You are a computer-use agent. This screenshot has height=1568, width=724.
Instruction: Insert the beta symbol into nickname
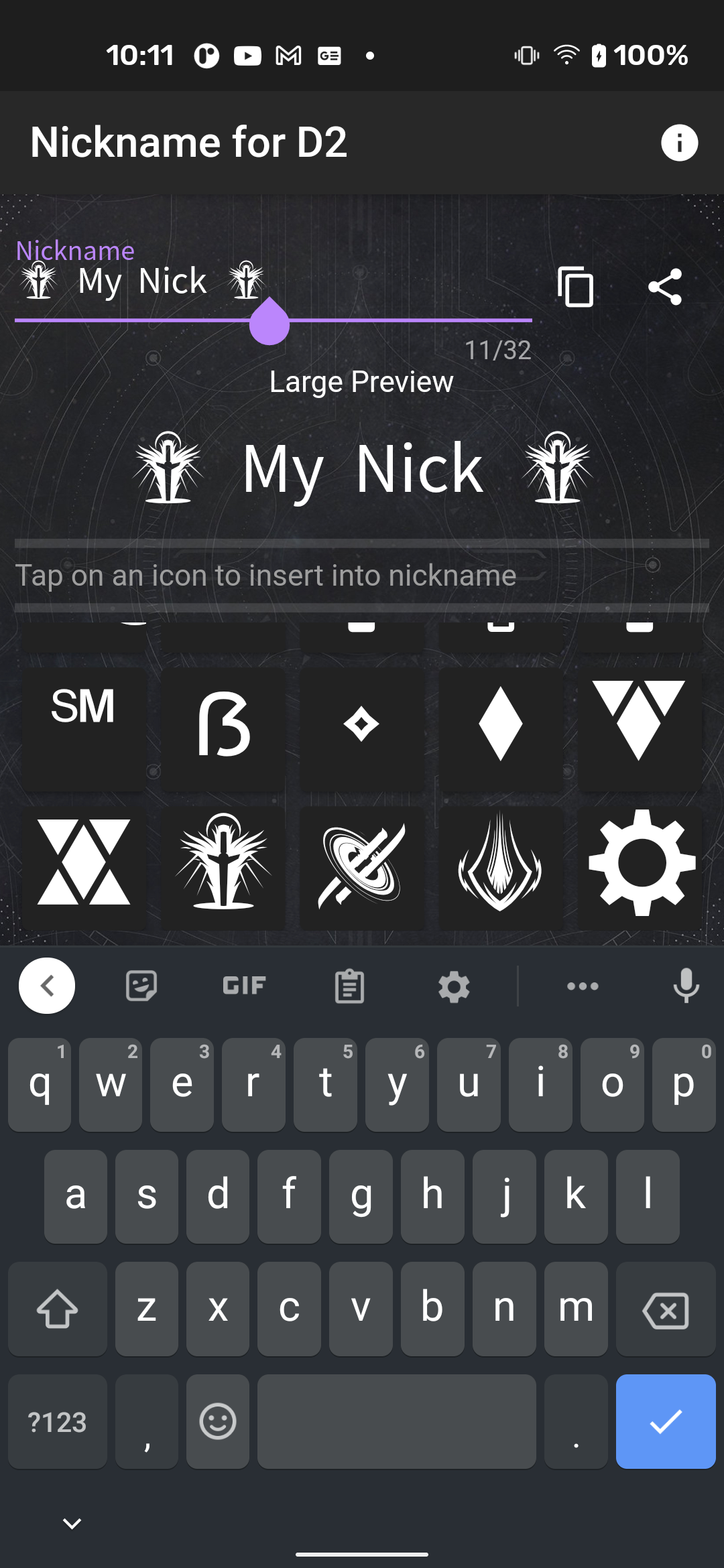pos(223,729)
